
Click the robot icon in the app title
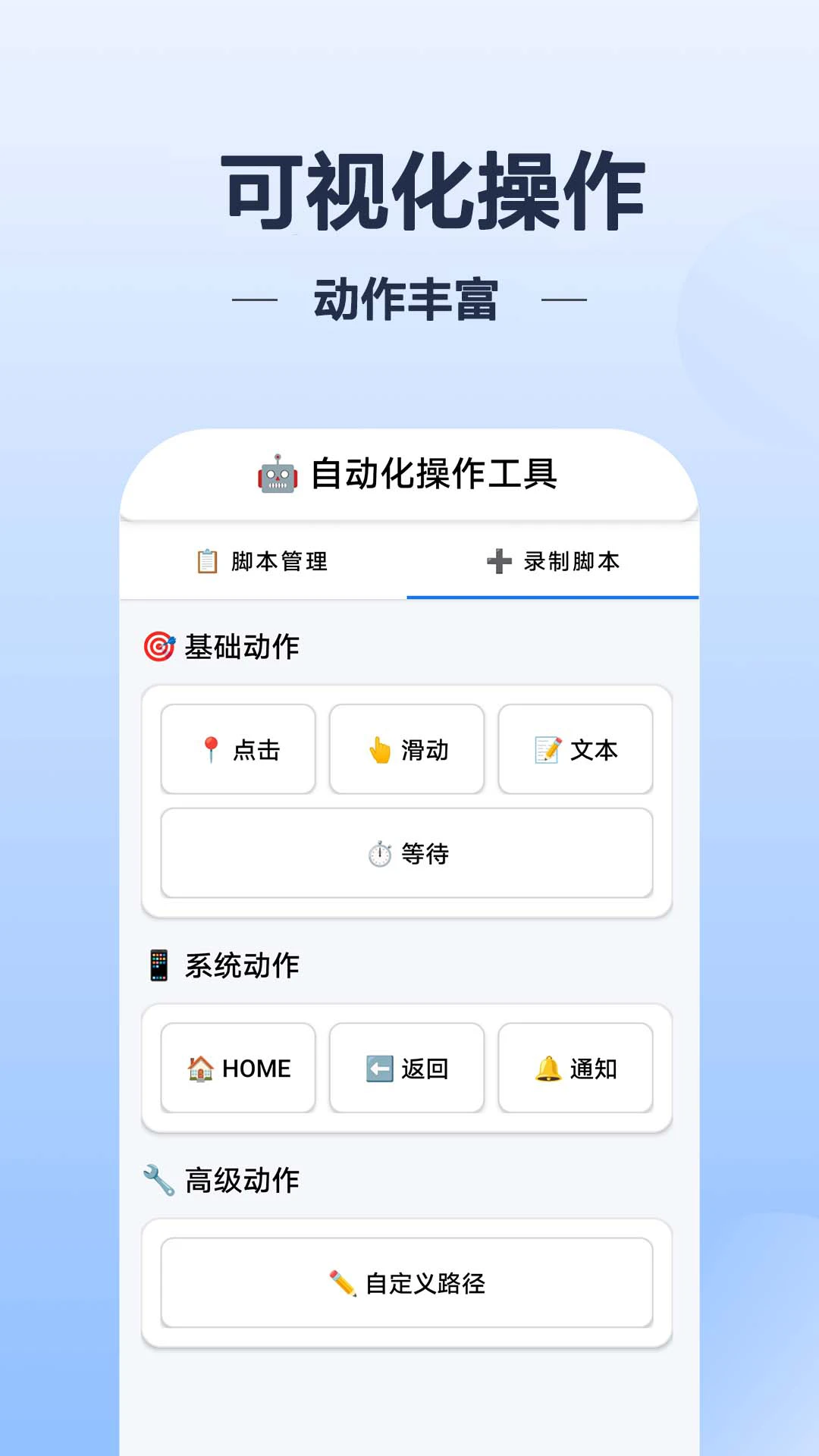pyautogui.click(x=279, y=474)
